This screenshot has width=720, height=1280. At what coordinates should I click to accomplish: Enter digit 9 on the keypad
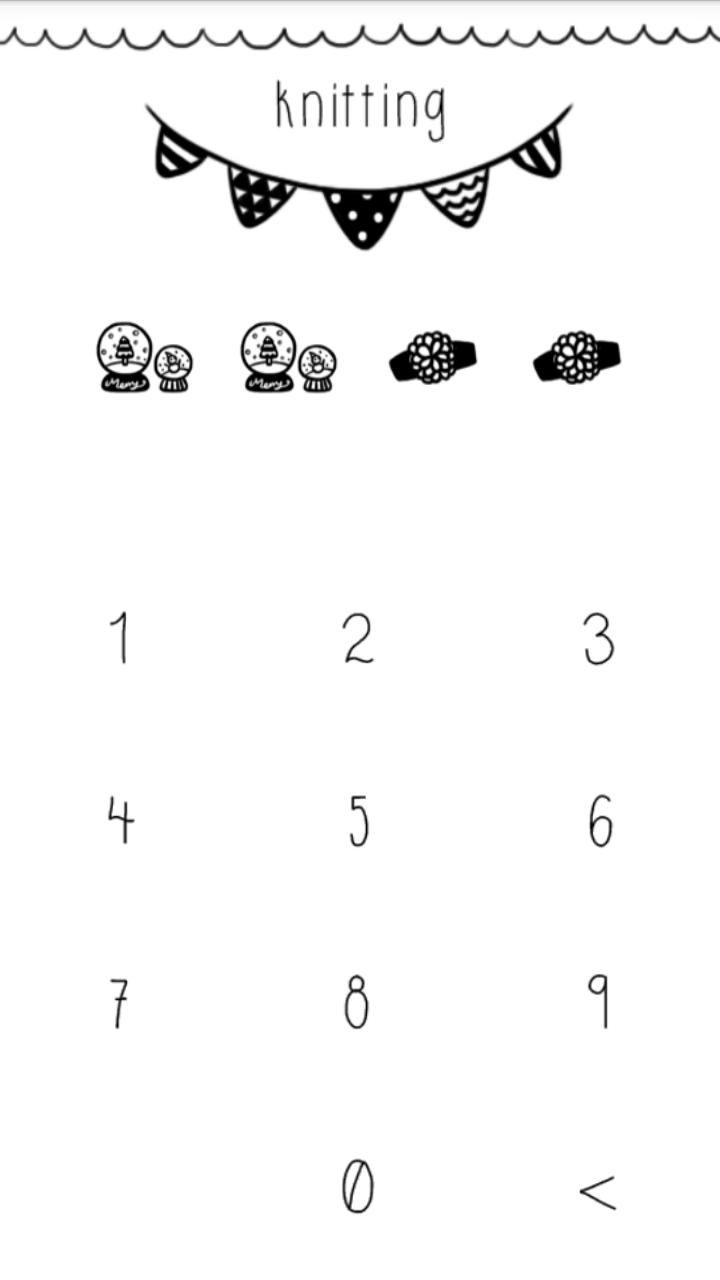[598, 1003]
